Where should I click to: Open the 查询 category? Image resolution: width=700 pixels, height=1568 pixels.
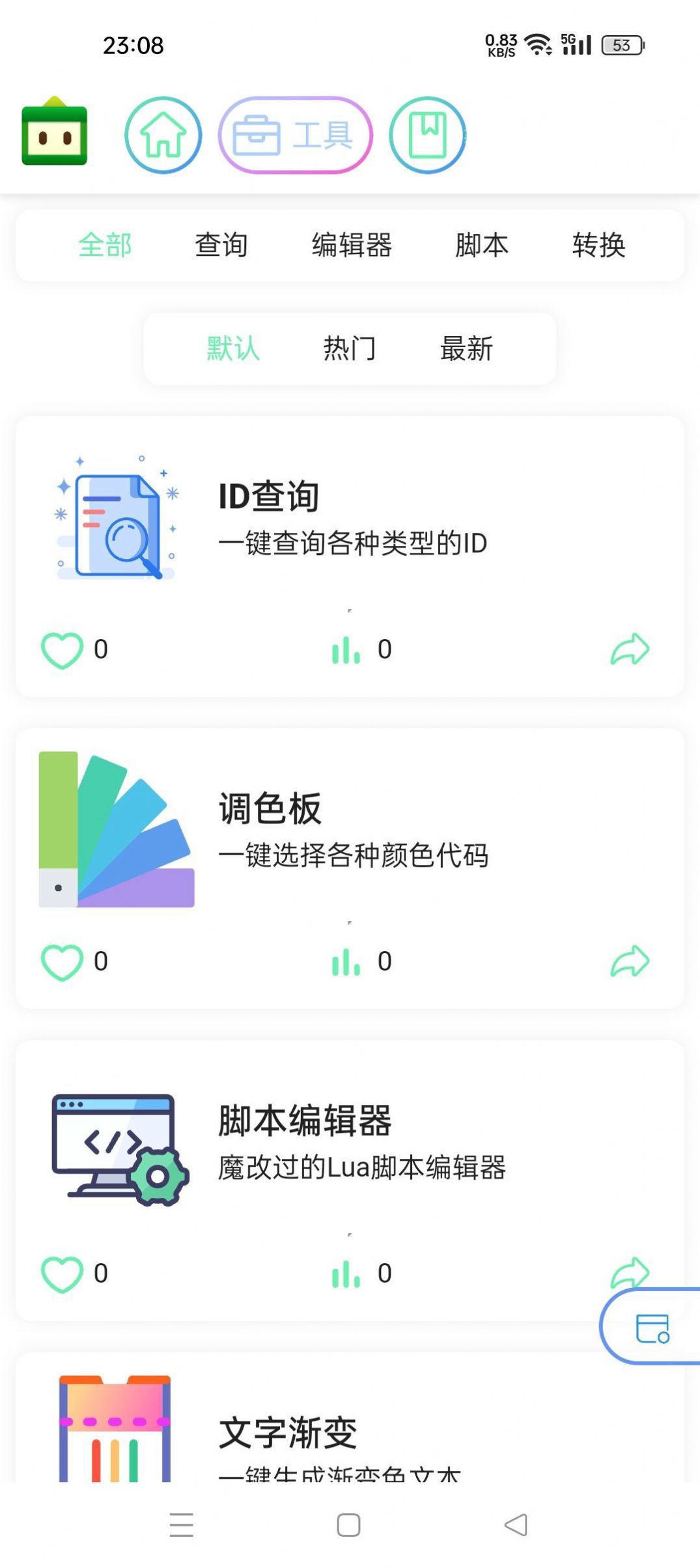coord(221,246)
